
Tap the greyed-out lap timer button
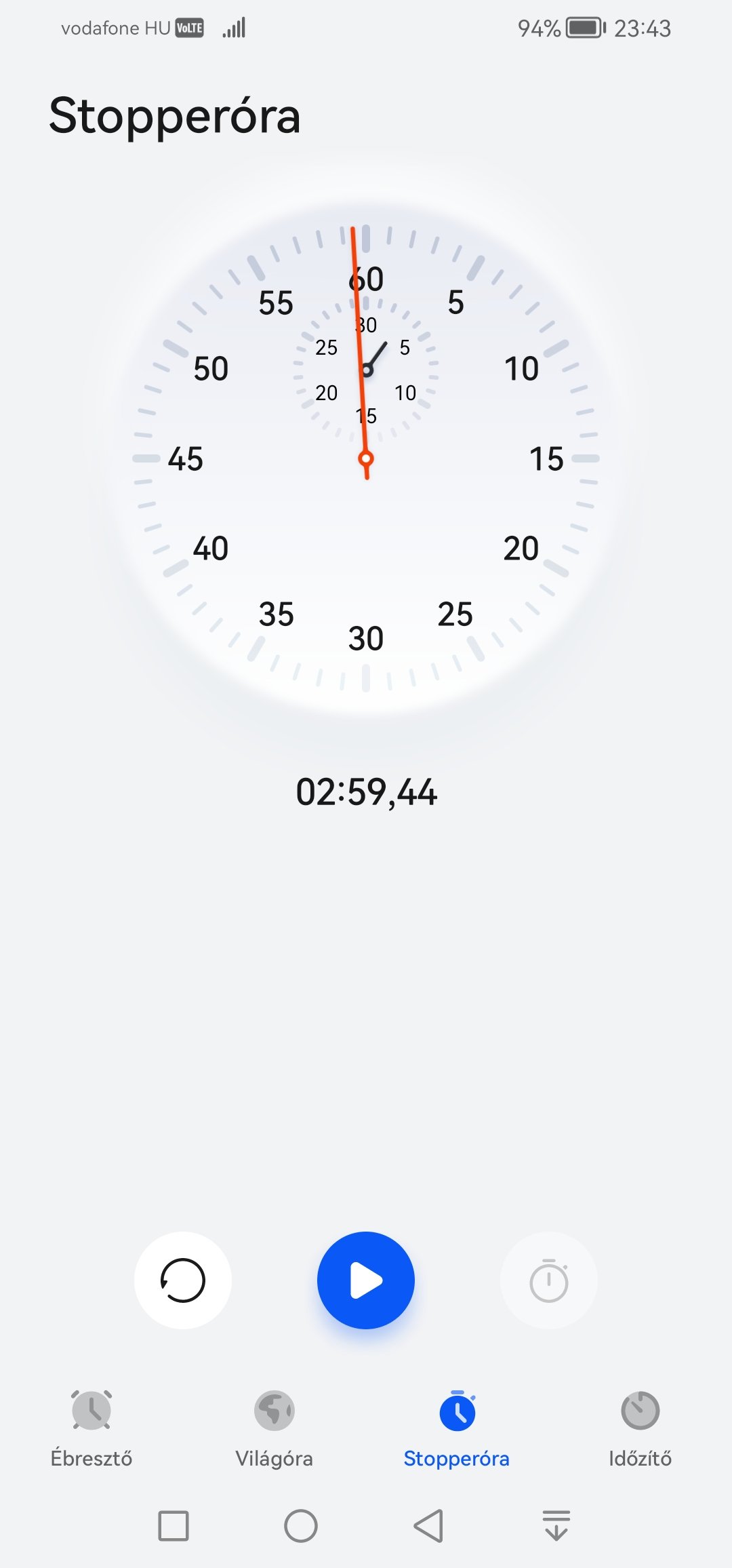tap(549, 1280)
